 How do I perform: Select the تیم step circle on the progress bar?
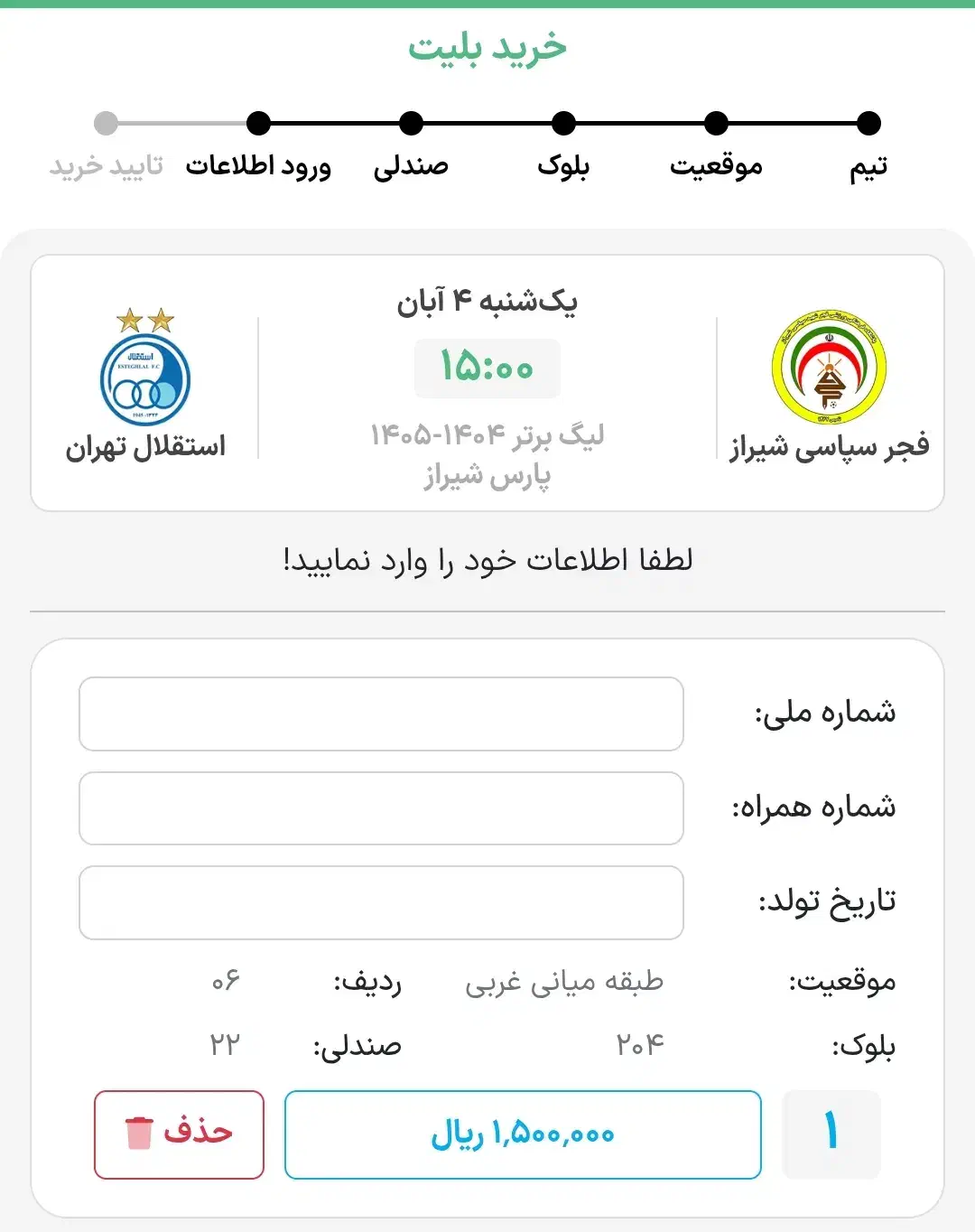pyautogui.click(x=868, y=125)
